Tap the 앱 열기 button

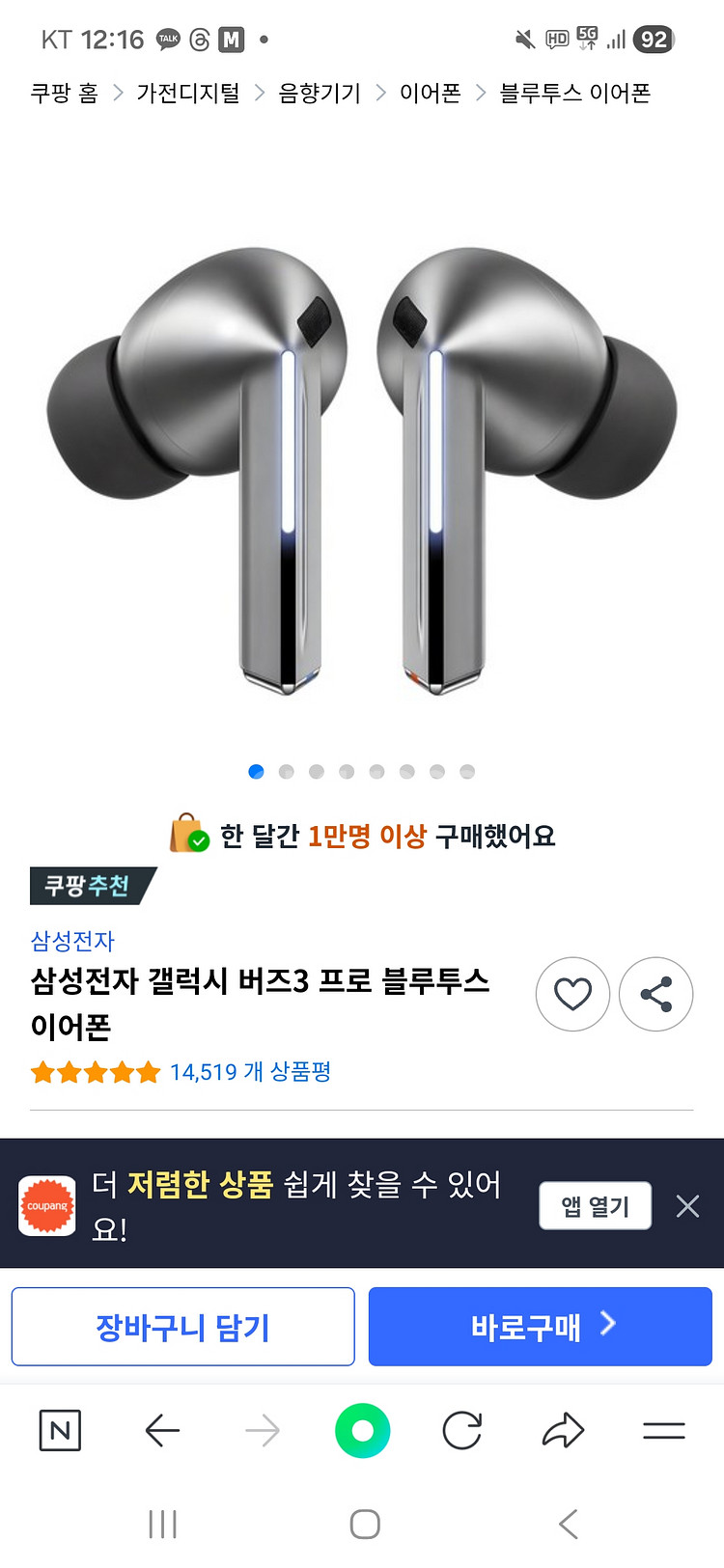coord(595,1205)
